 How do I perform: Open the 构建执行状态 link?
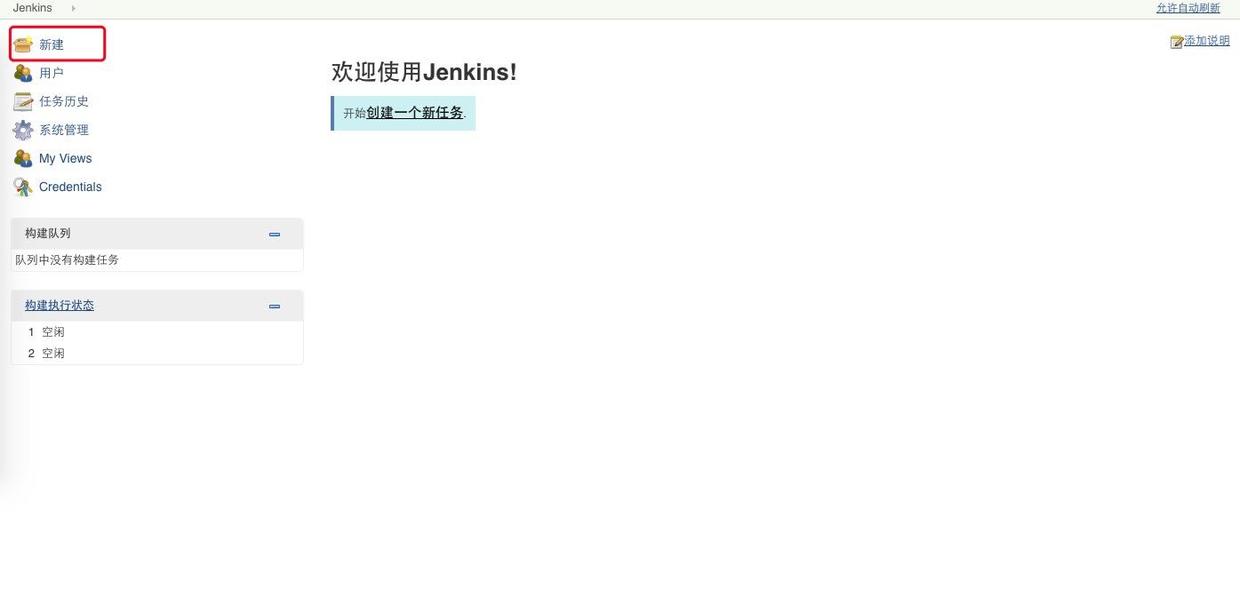click(59, 305)
